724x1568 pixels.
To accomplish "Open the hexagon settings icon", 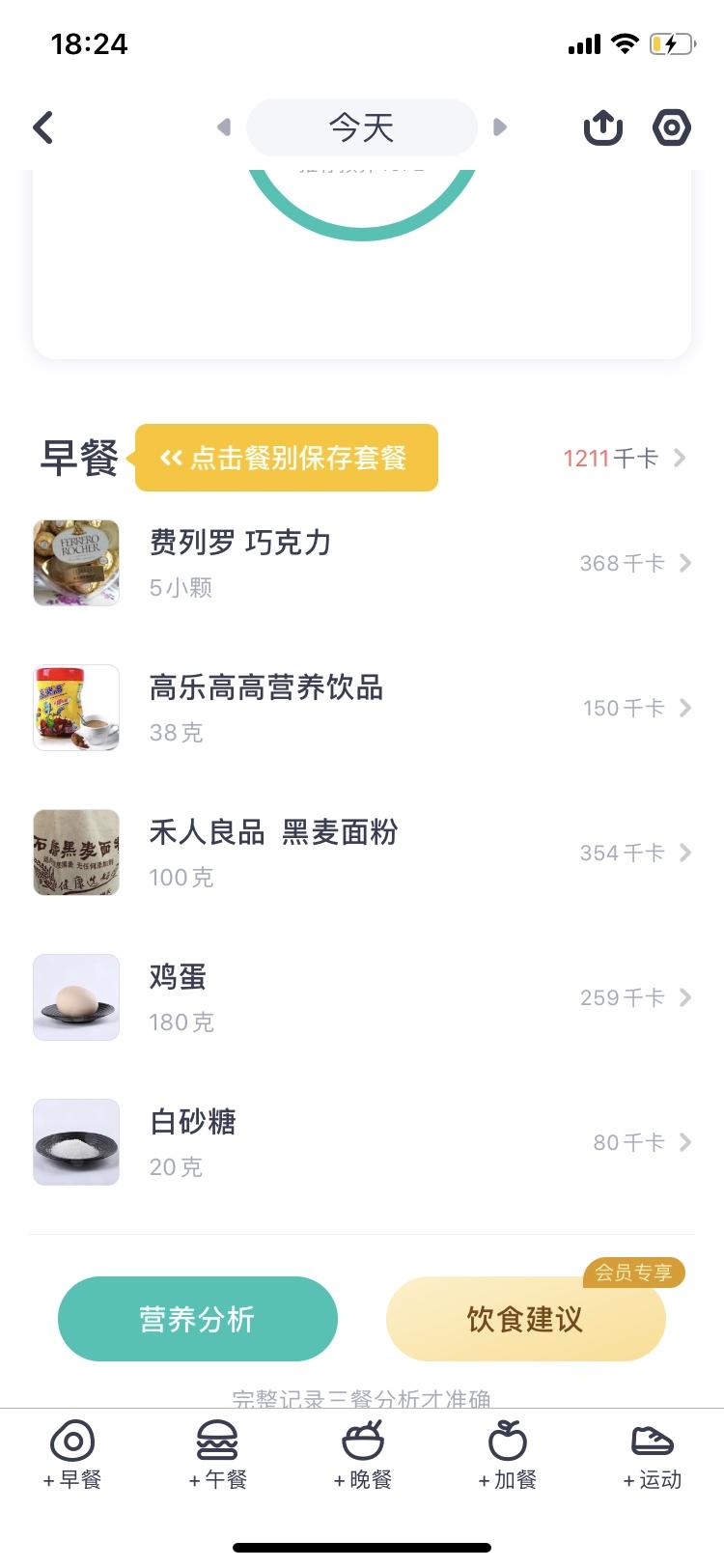I will [672, 127].
